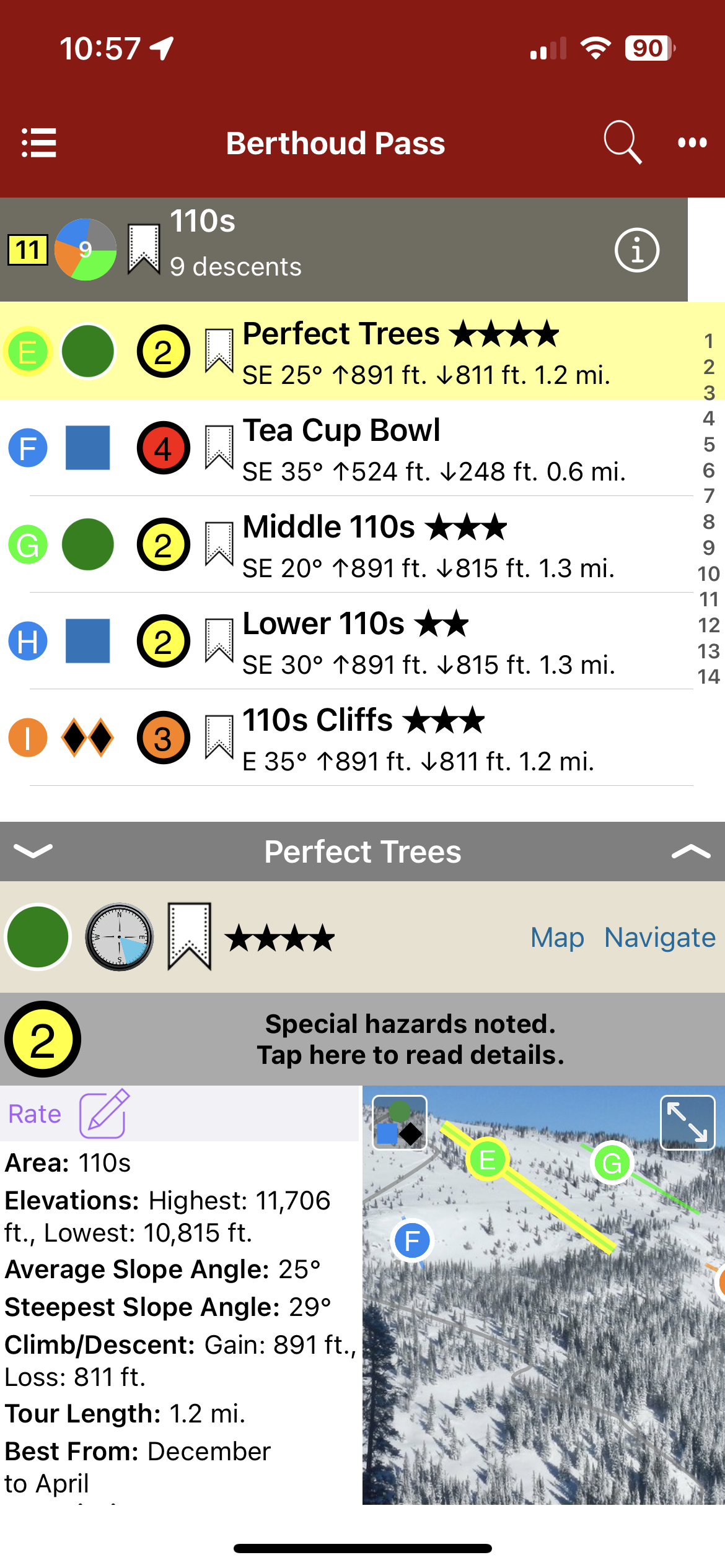Image resolution: width=725 pixels, height=1568 pixels.
Task: Tap the difficulty legend icon on photo
Action: tap(400, 1123)
